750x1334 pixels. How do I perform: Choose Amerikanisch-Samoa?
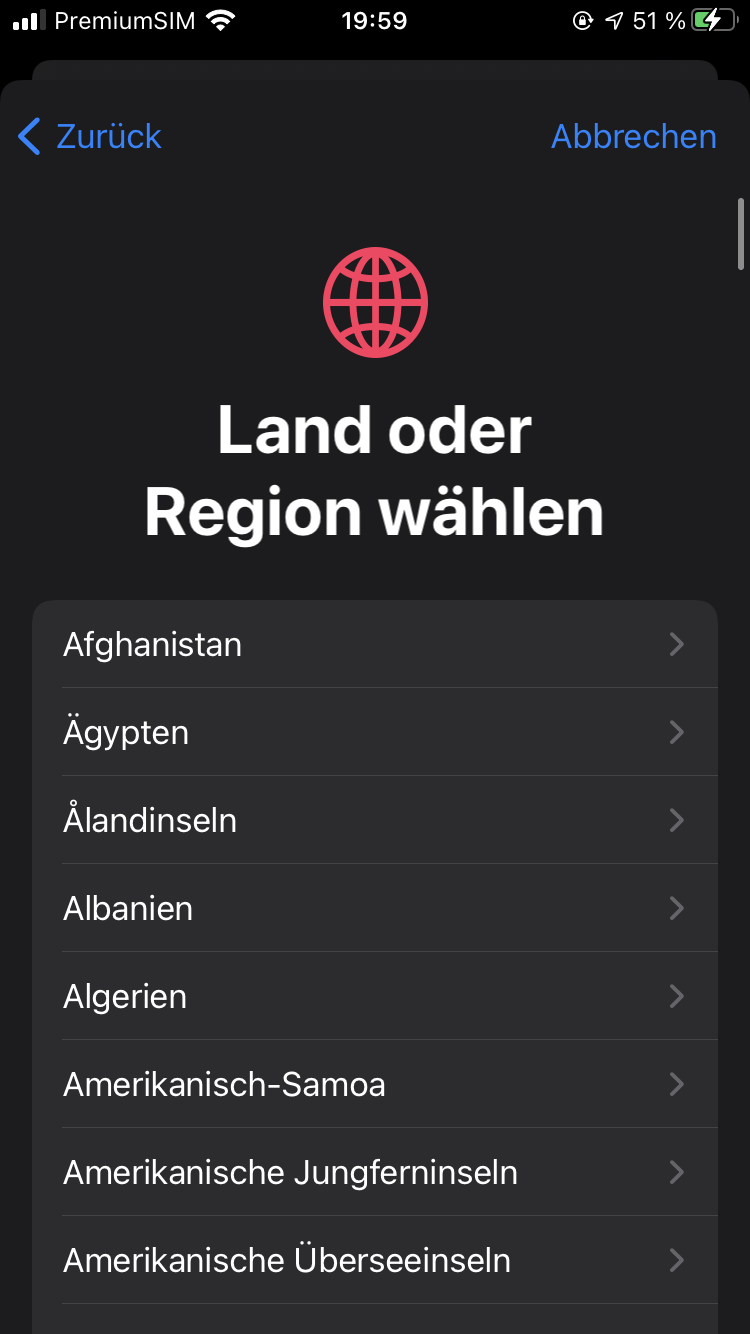tap(374, 1085)
